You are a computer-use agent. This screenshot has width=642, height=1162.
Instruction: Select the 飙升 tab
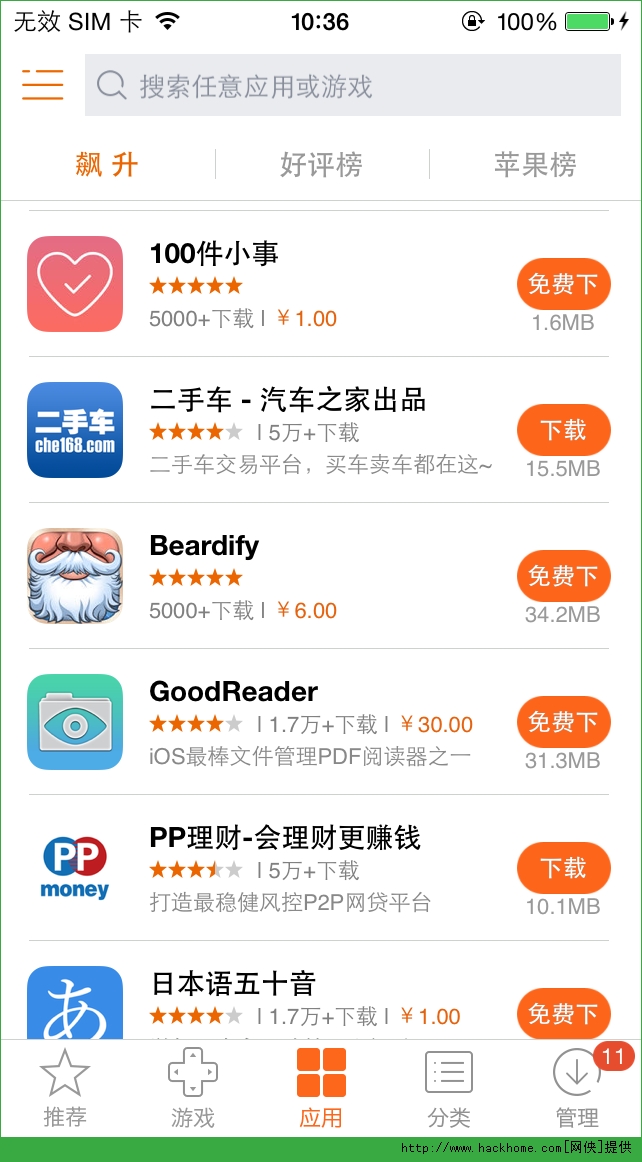[107, 164]
